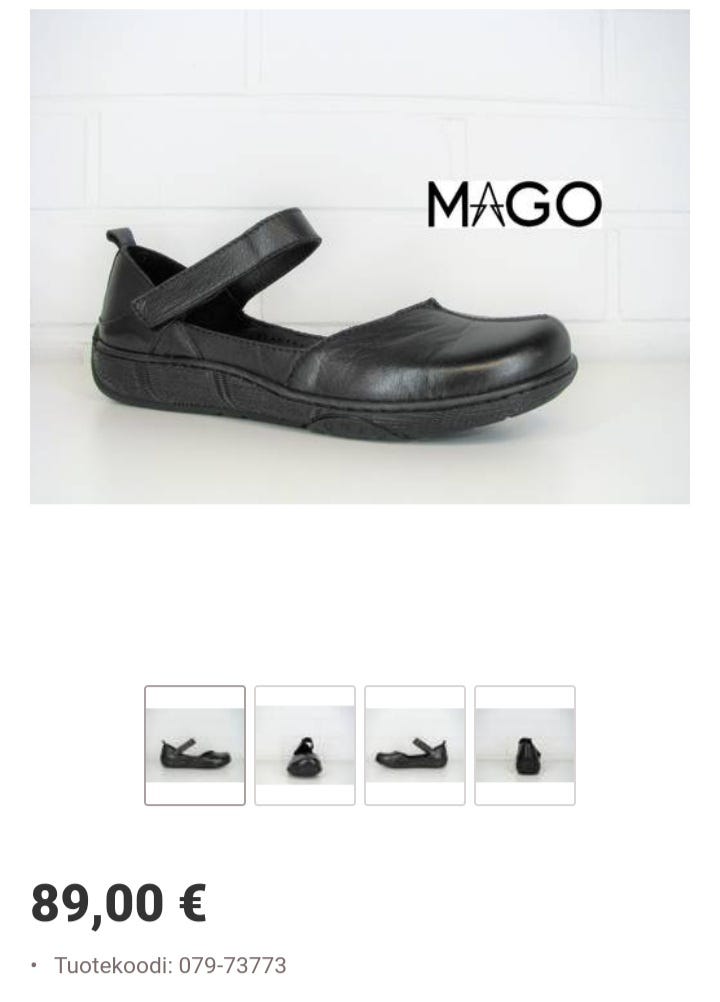View the heel-view shoe thumbnail

click(525, 745)
